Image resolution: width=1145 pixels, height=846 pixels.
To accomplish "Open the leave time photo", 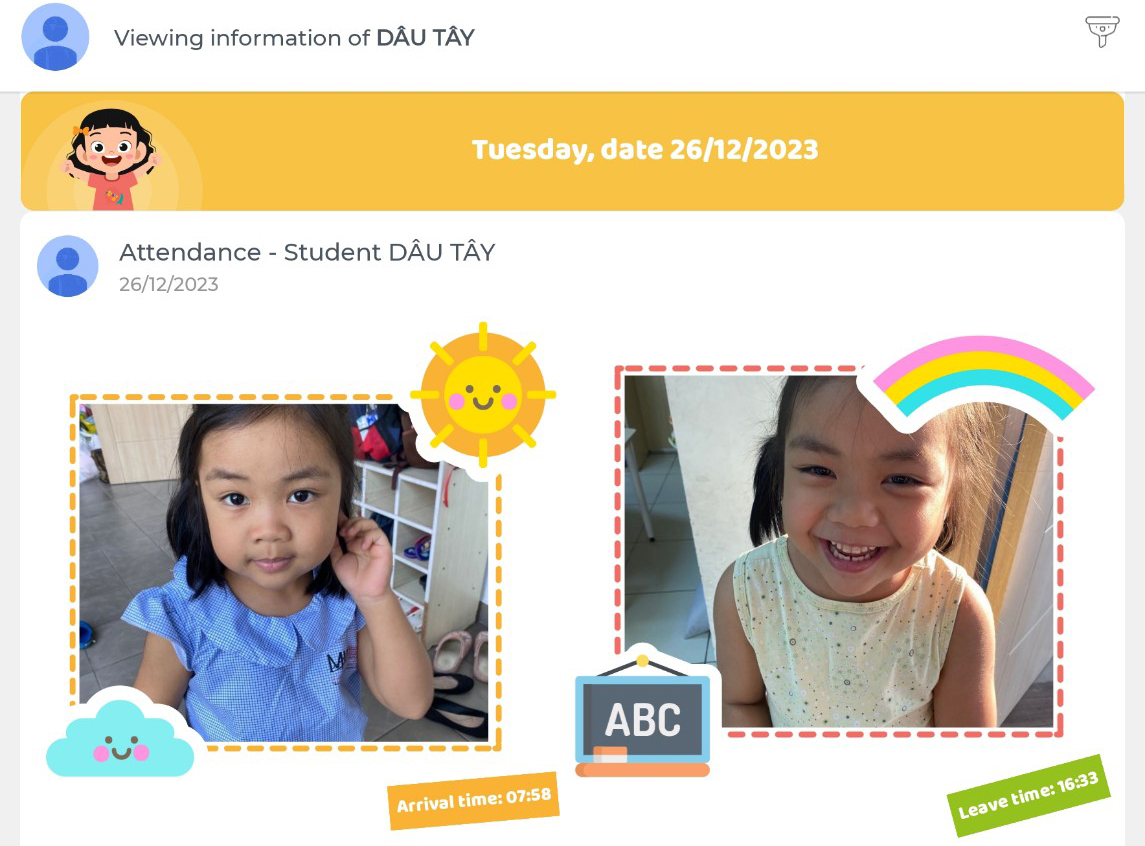I will [838, 550].
